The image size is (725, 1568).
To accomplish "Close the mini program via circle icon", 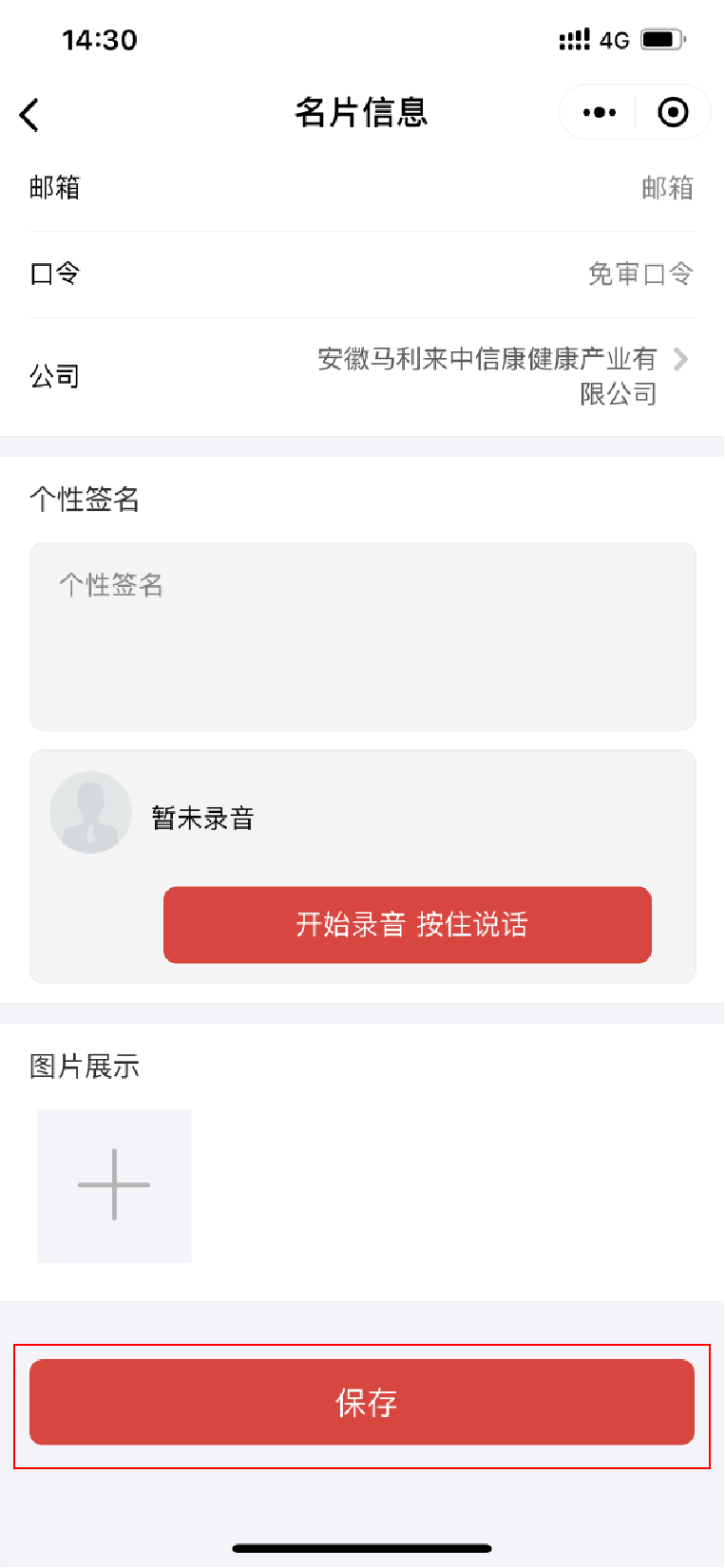I will tap(673, 112).
